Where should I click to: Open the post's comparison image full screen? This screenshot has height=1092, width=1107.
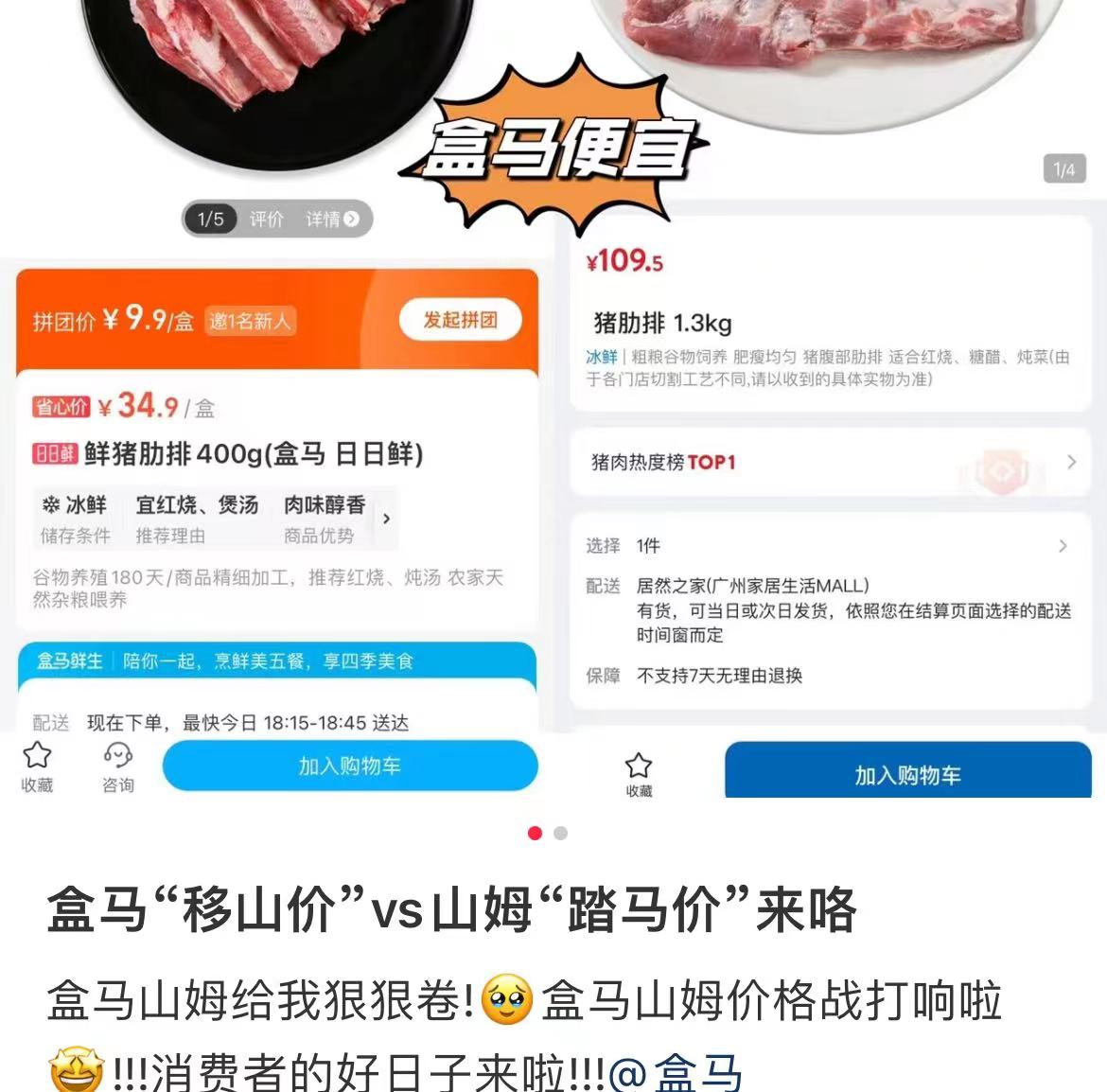(553, 397)
